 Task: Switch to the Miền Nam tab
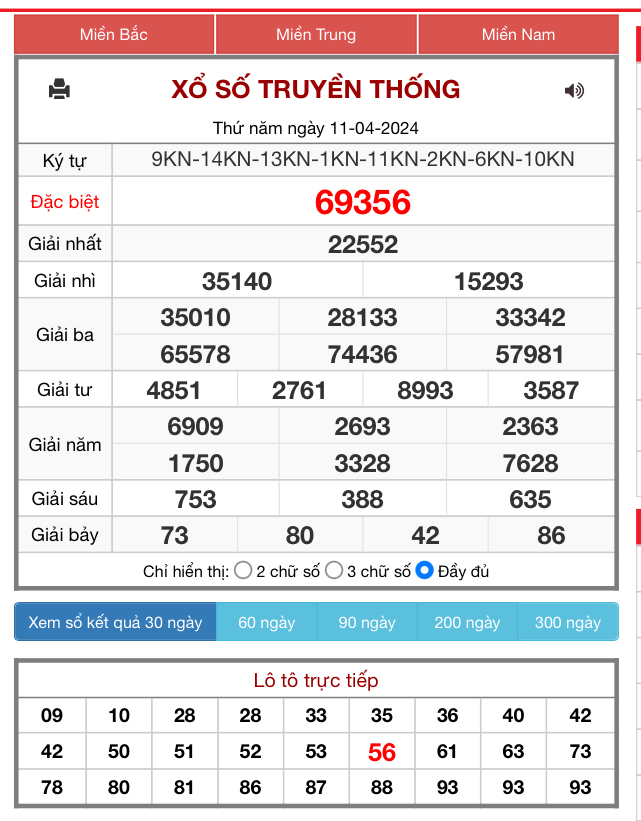[518, 35]
